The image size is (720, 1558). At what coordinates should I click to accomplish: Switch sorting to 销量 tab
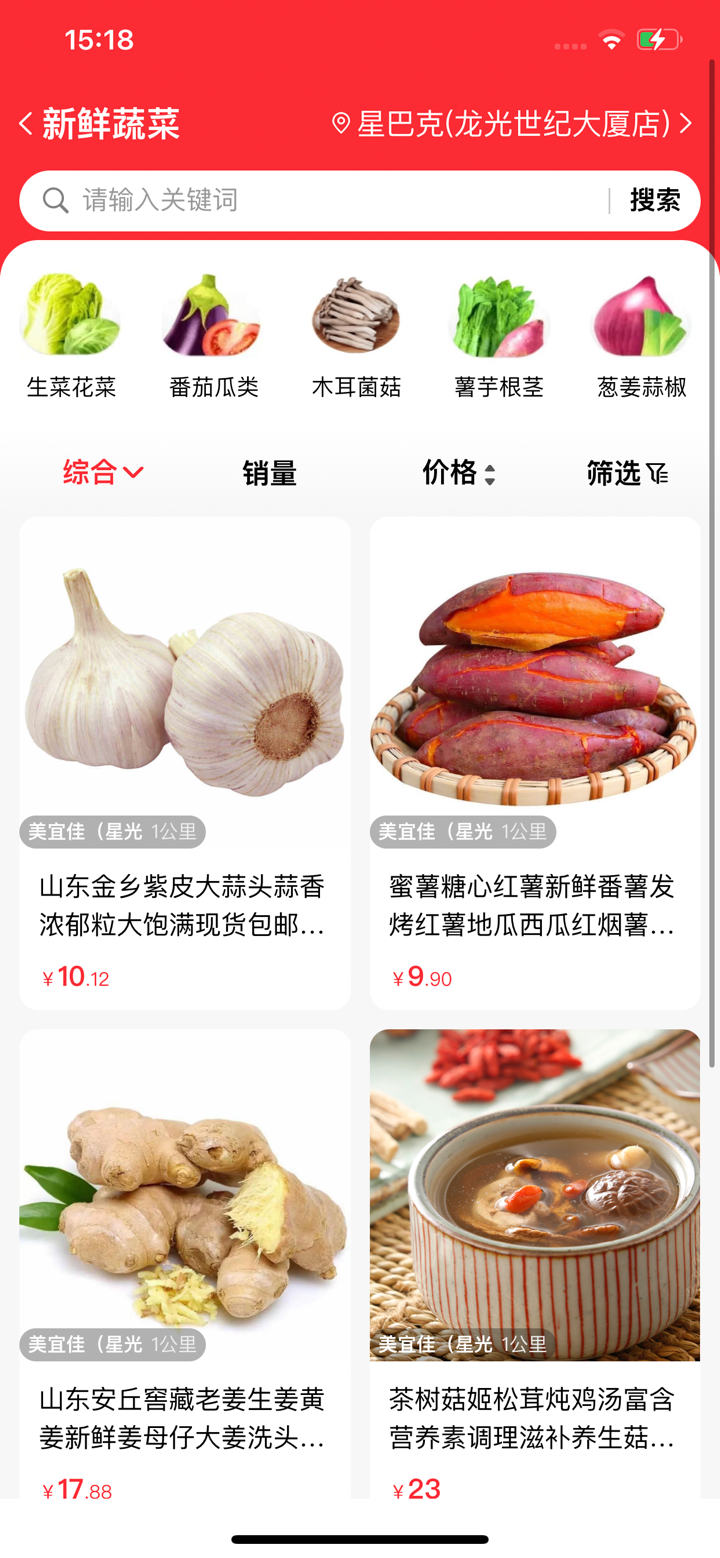pos(269,473)
